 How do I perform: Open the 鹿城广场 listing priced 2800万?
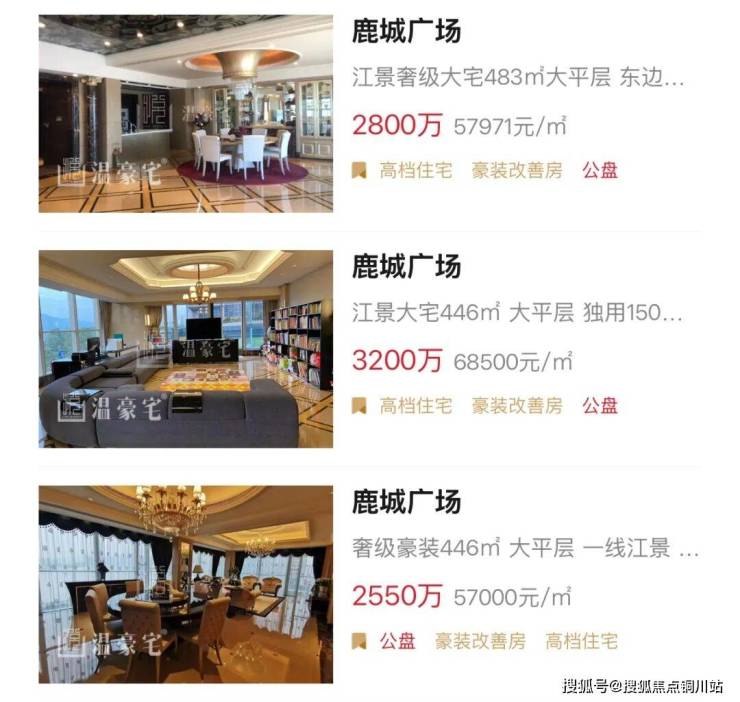click(406, 32)
